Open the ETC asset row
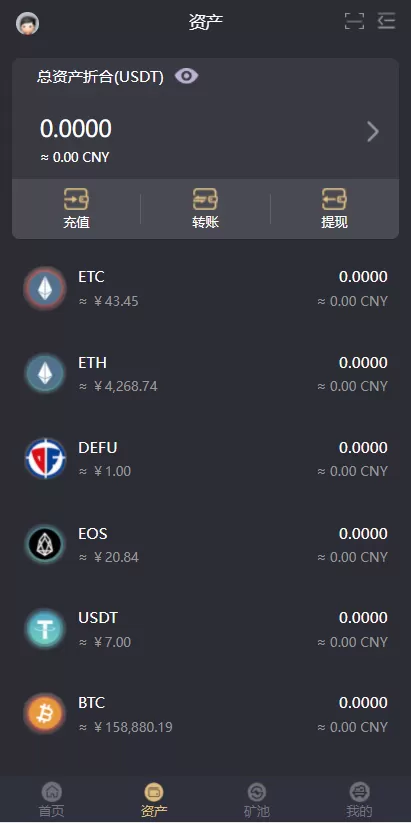The height and width of the screenshot is (823, 411). 205,289
